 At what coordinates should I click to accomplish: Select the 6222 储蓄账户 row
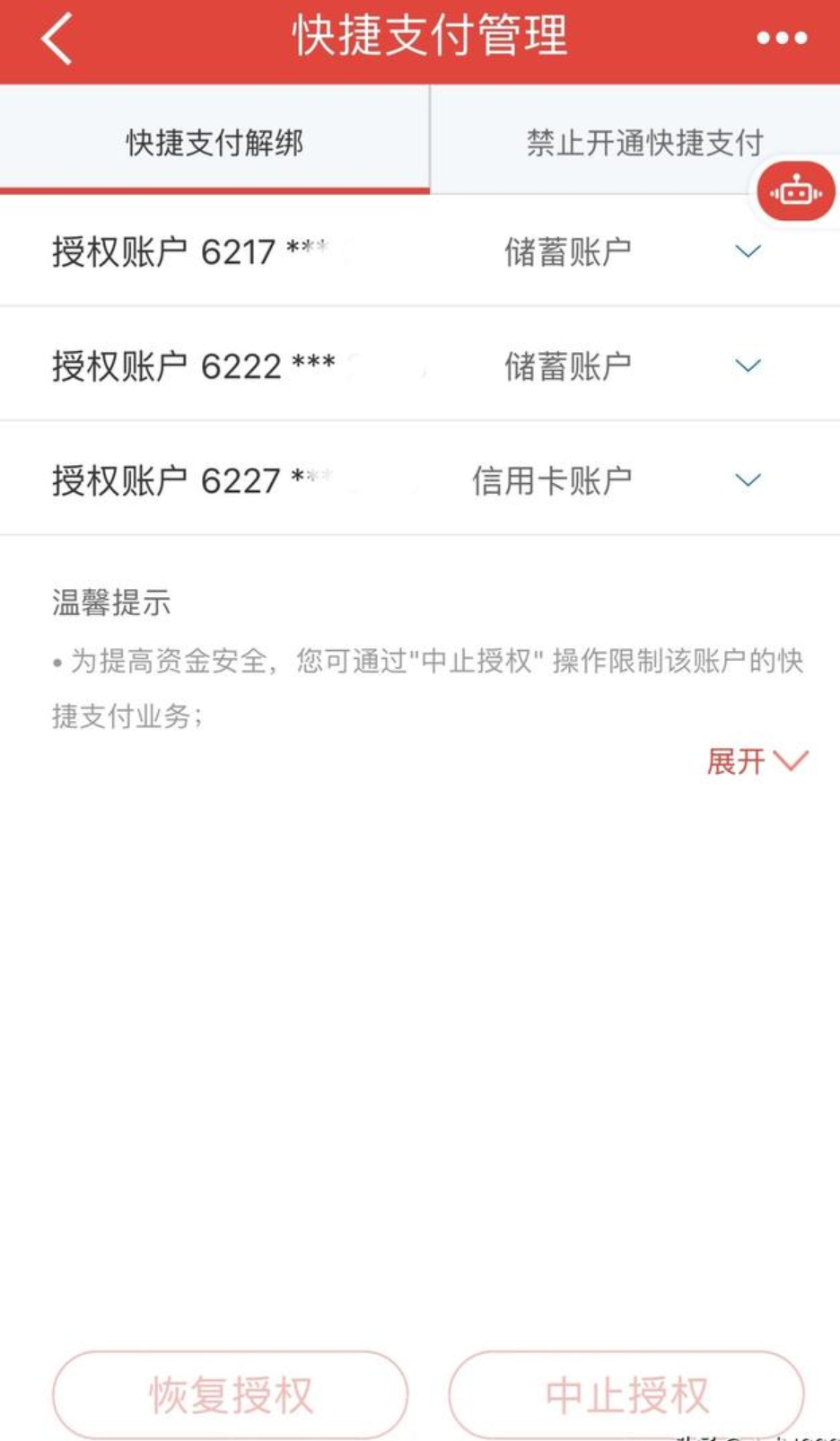point(359,365)
